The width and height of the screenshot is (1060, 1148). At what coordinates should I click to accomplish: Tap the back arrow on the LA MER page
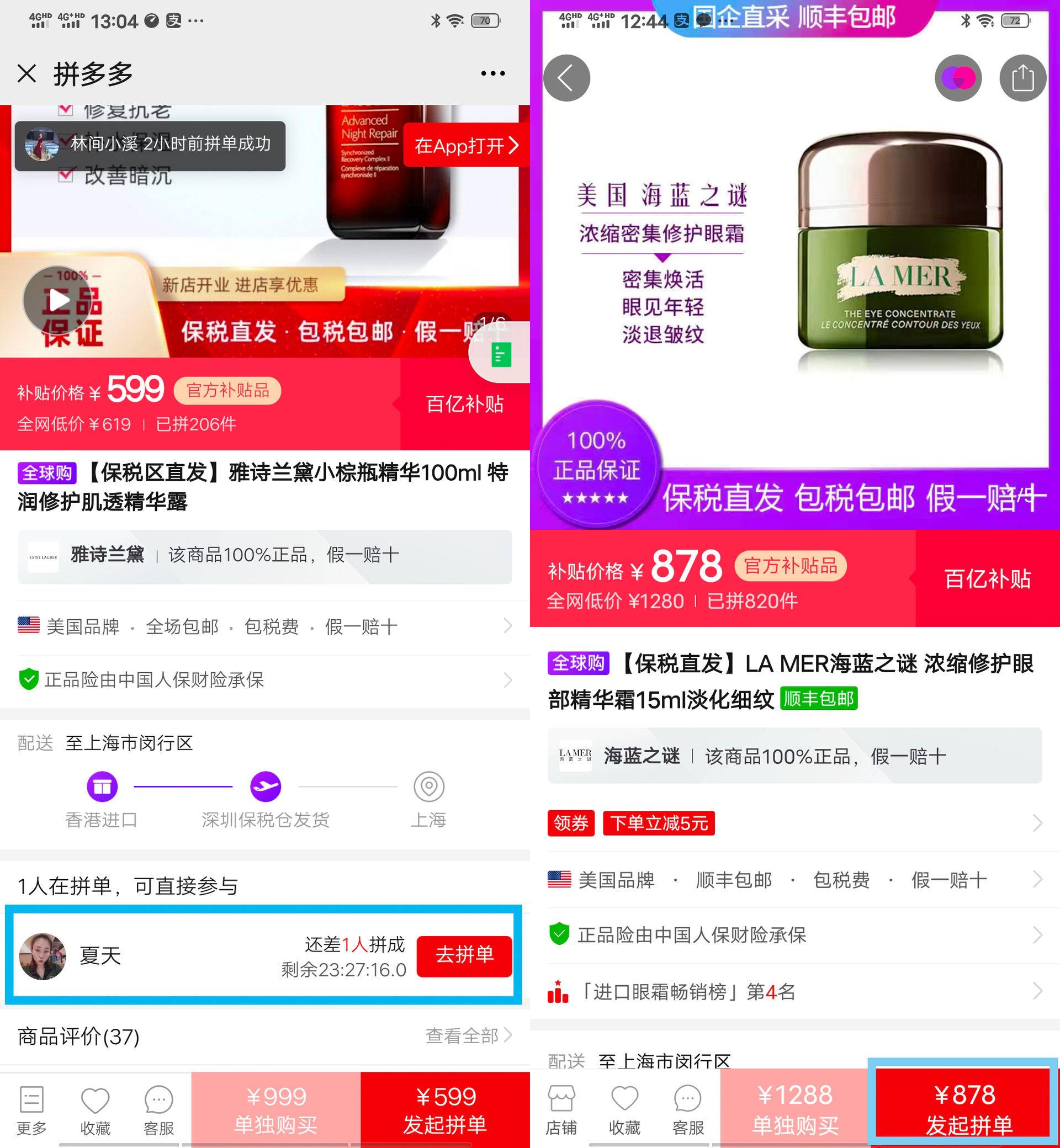click(x=568, y=78)
